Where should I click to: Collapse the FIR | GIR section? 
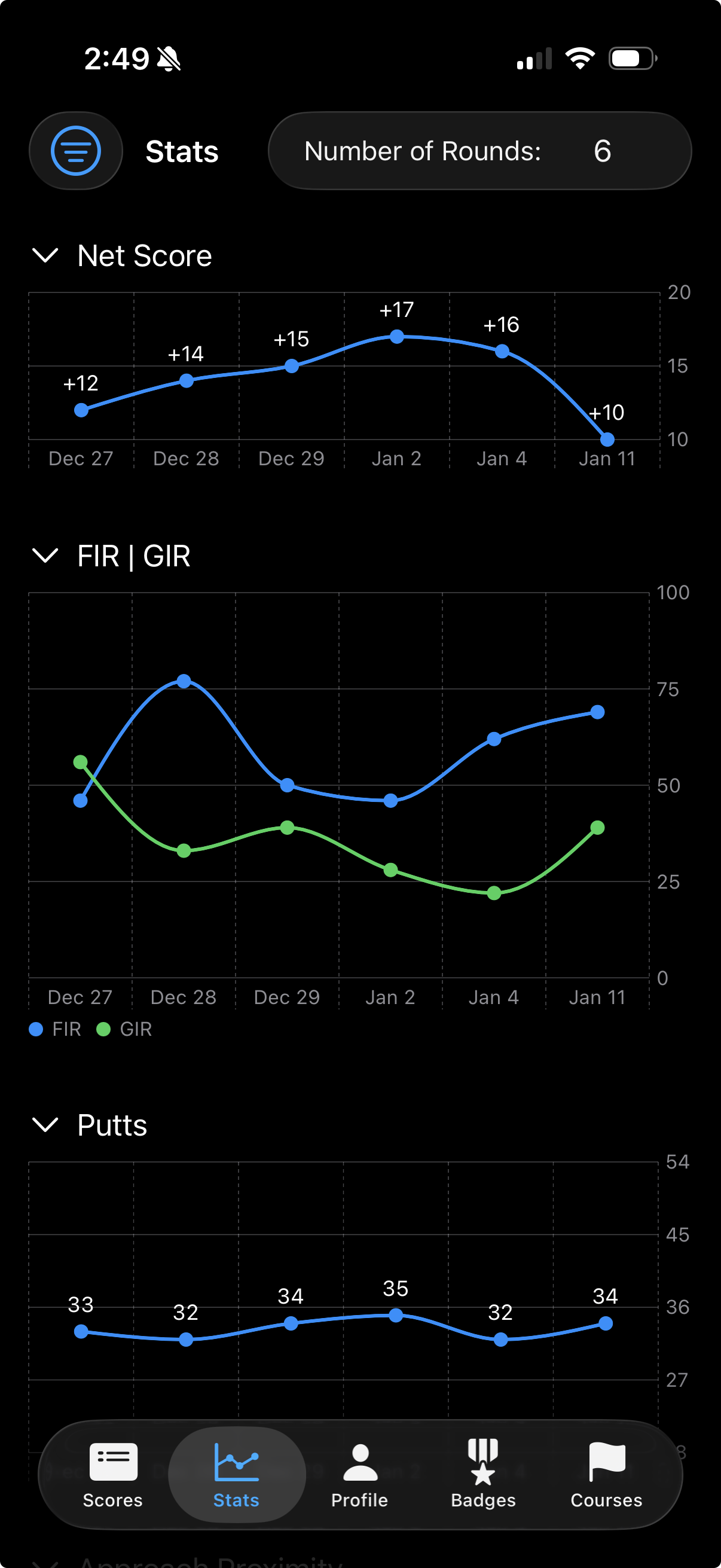pos(46,555)
